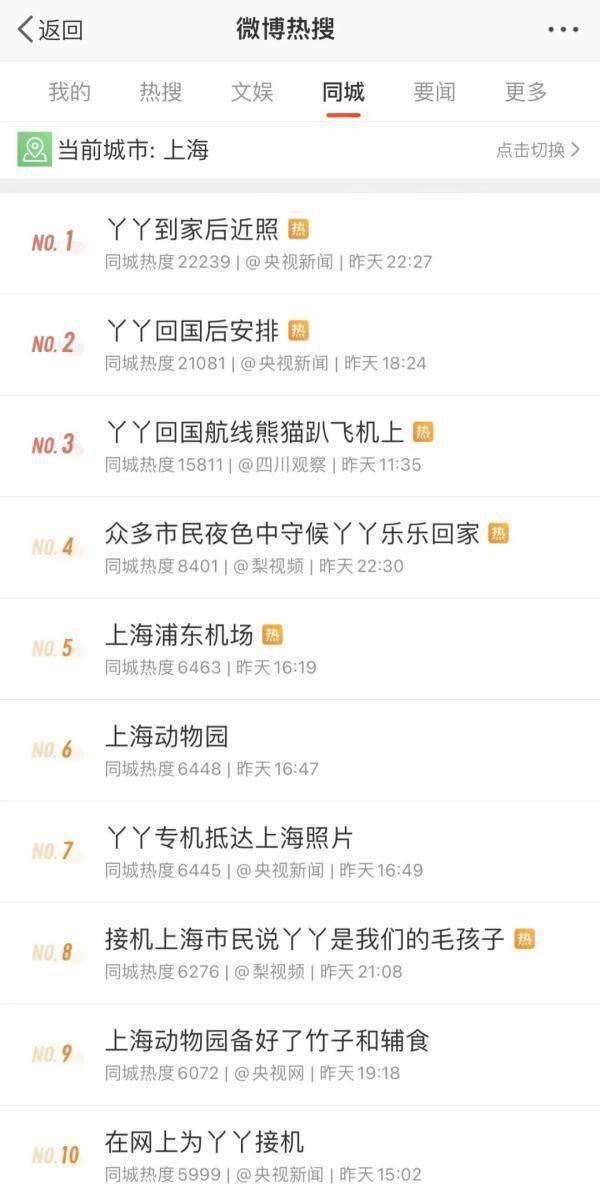Open hot topic 丫丫回国后安排
The height and width of the screenshot is (1201, 600).
pyautogui.click(x=192, y=331)
